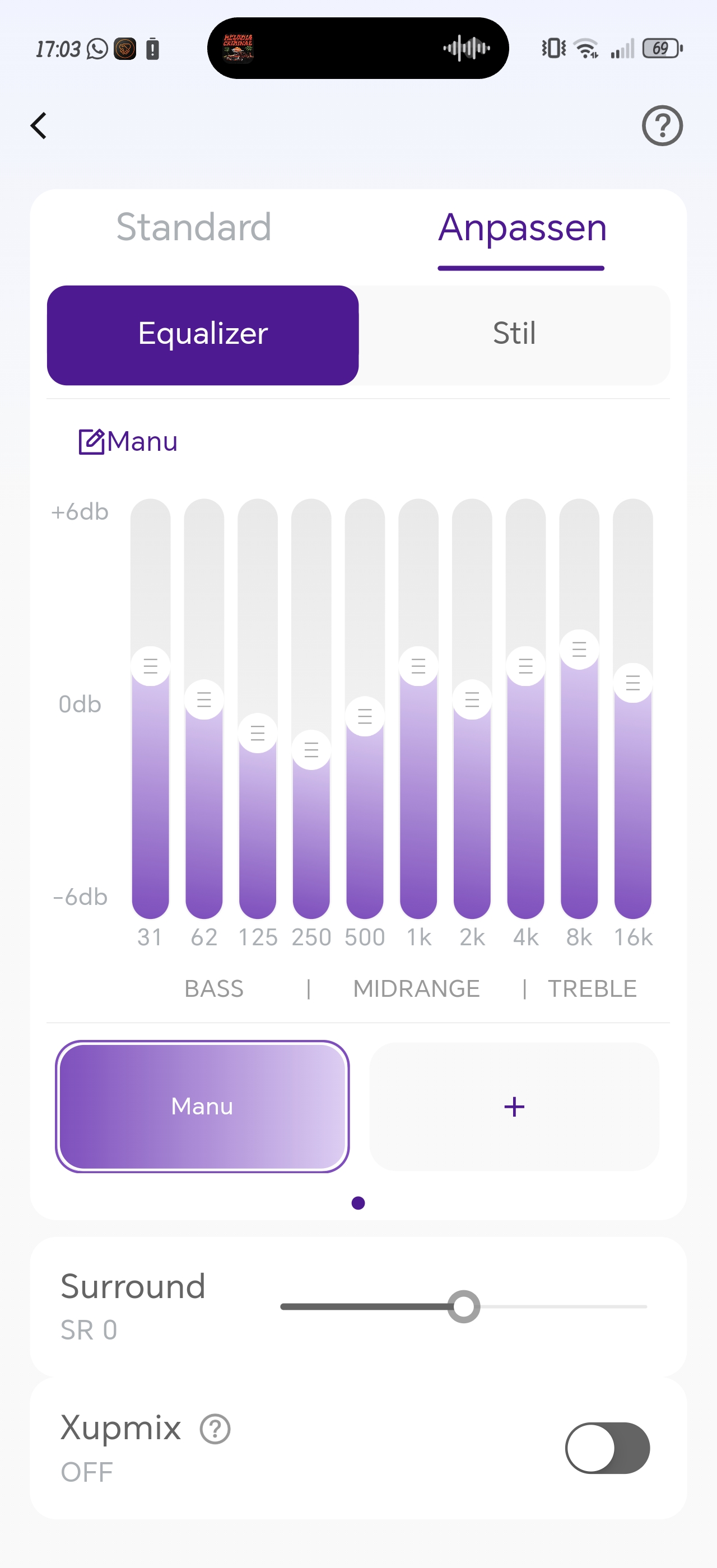Tap the 4k slider handle
The height and width of the screenshot is (1568, 717).
(x=525, y=666)
